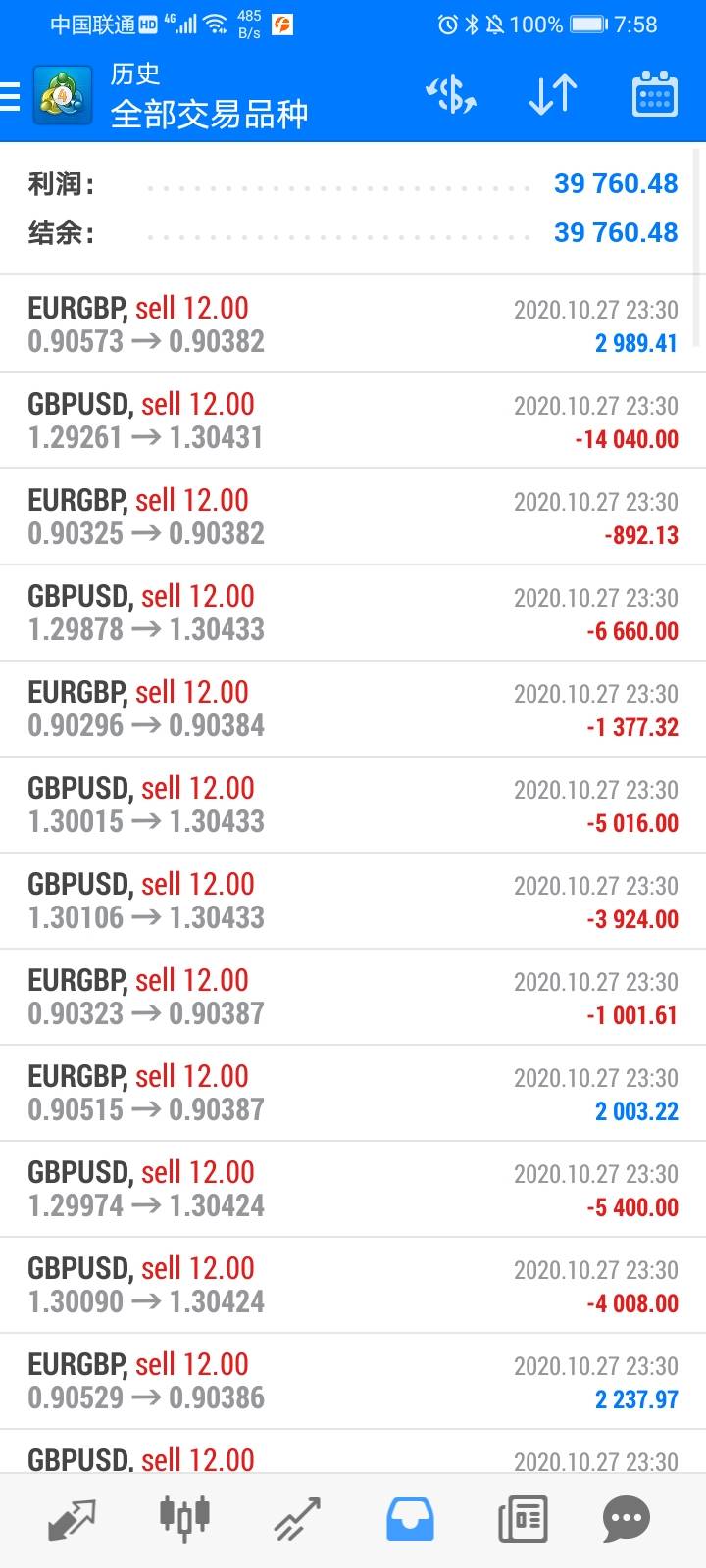
Task: View the GBPUSD trade showing -3 924.00
Action: point(353,901)
